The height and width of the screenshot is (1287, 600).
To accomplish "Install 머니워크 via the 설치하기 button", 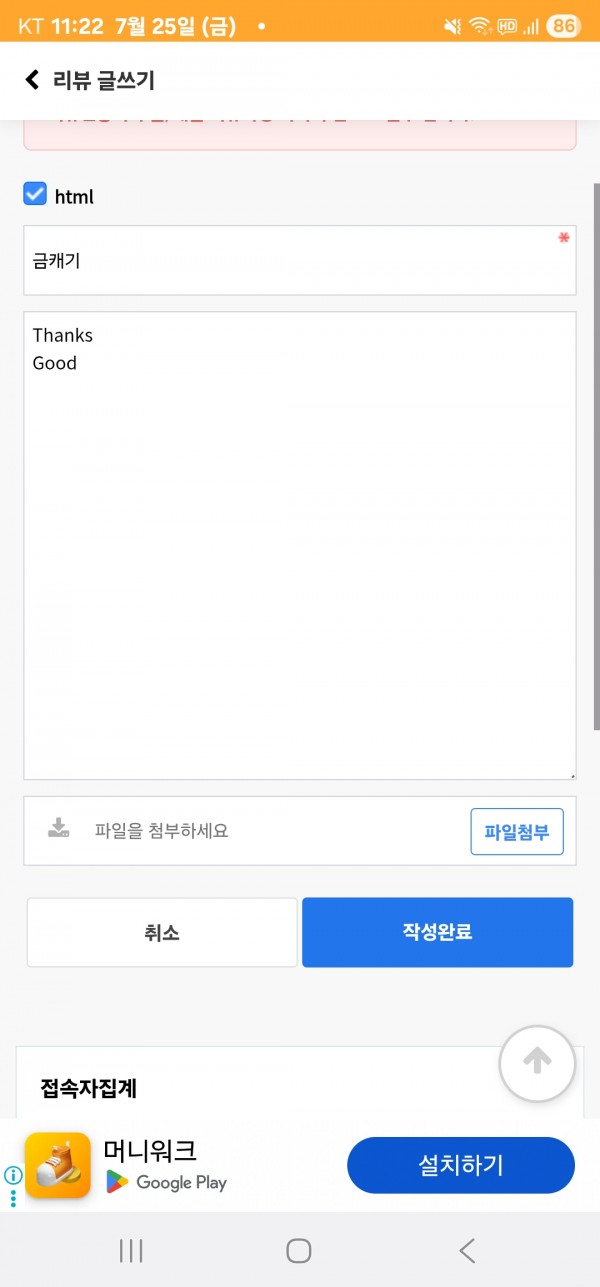I will click(x=461, y=1165).
